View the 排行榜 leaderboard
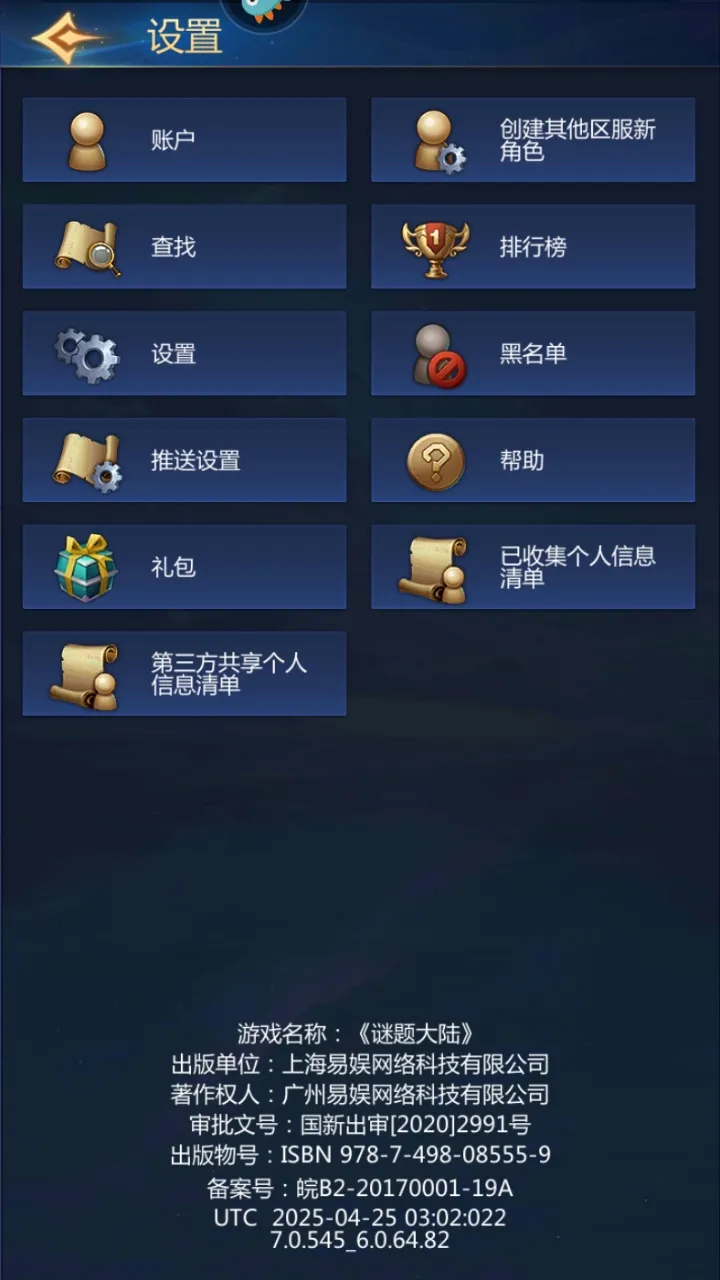Image resolution: width=720 pixels, height=1280 pixels. (533, 247)
